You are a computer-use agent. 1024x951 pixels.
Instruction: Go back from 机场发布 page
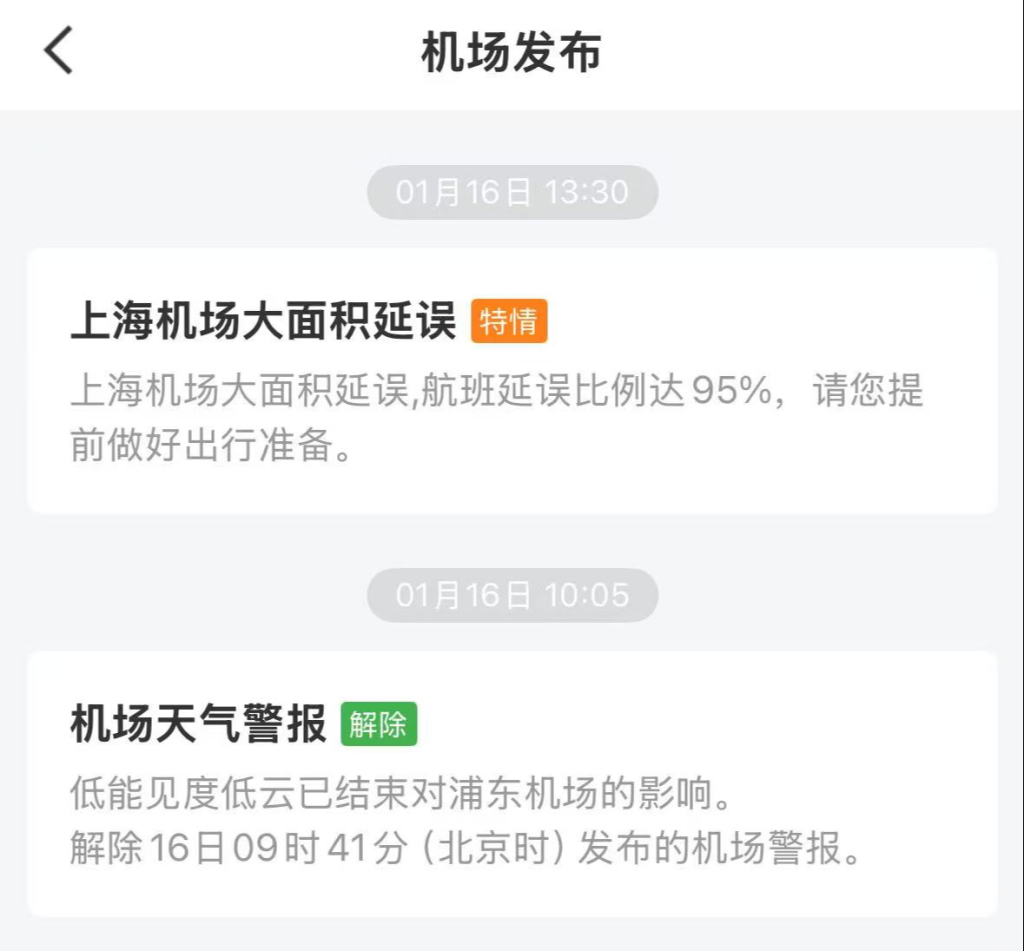coord(58,51)
